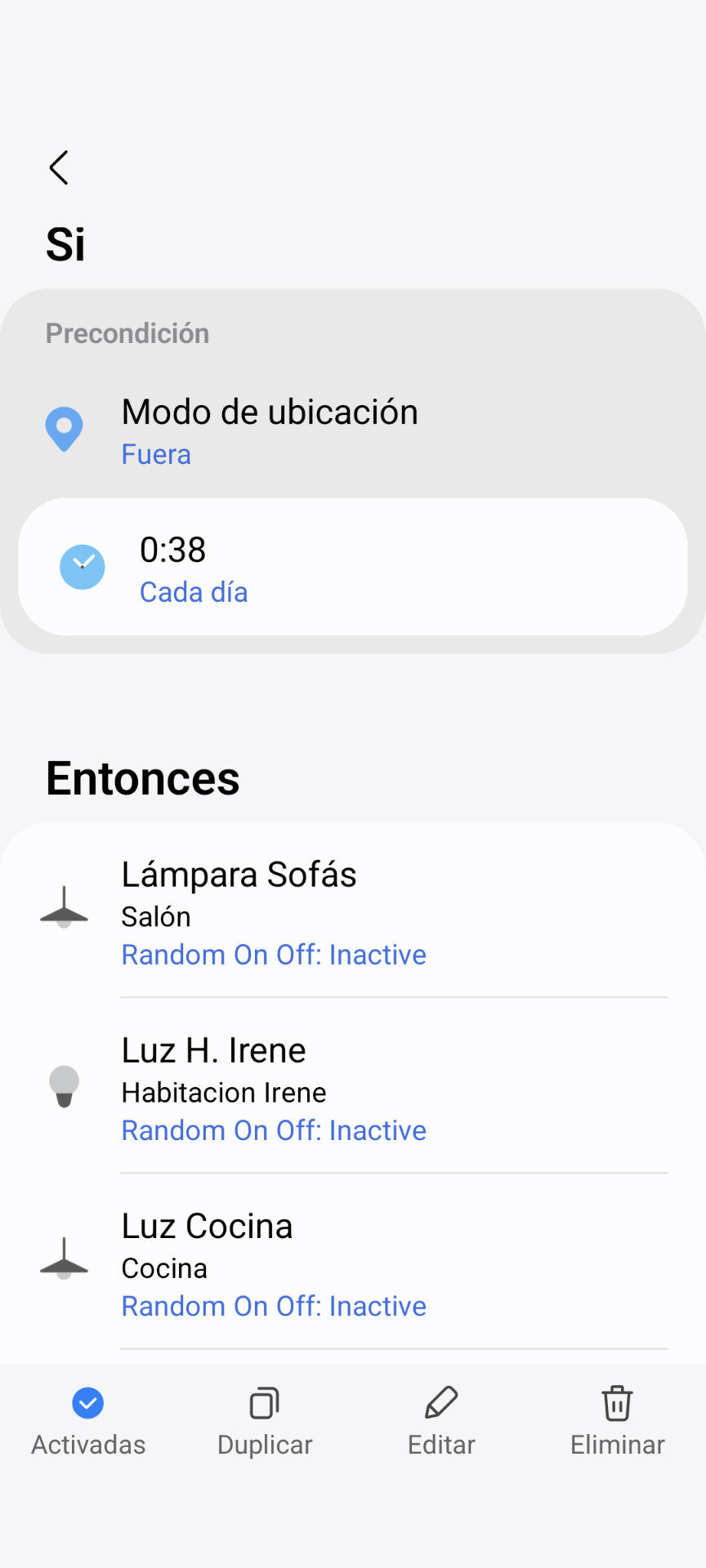Screen dimensions: 706x1568
Task: Go back using the top arrow
Action: point(59,168)
